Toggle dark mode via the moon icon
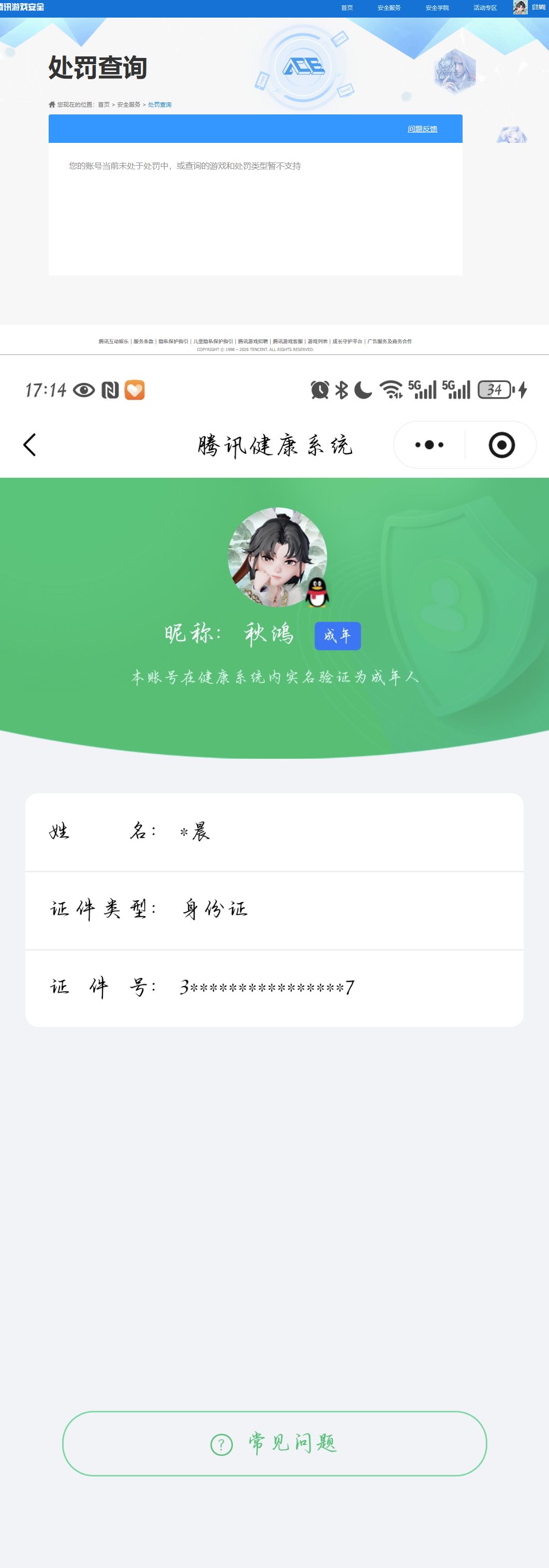This screenshot has height=1568, width=549. pos(363,390)
